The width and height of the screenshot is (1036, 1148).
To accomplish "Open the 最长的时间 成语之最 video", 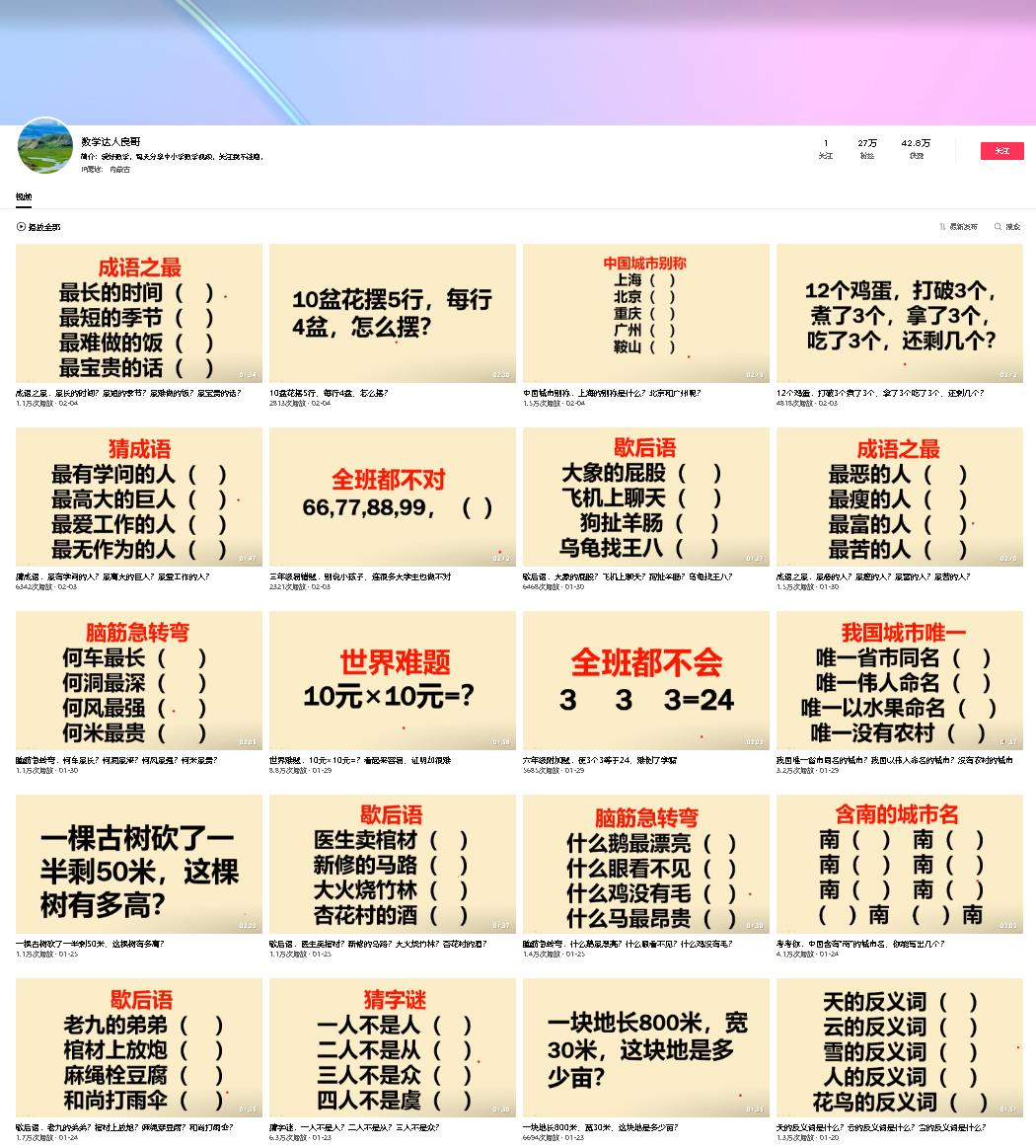I will pos(139,314).
